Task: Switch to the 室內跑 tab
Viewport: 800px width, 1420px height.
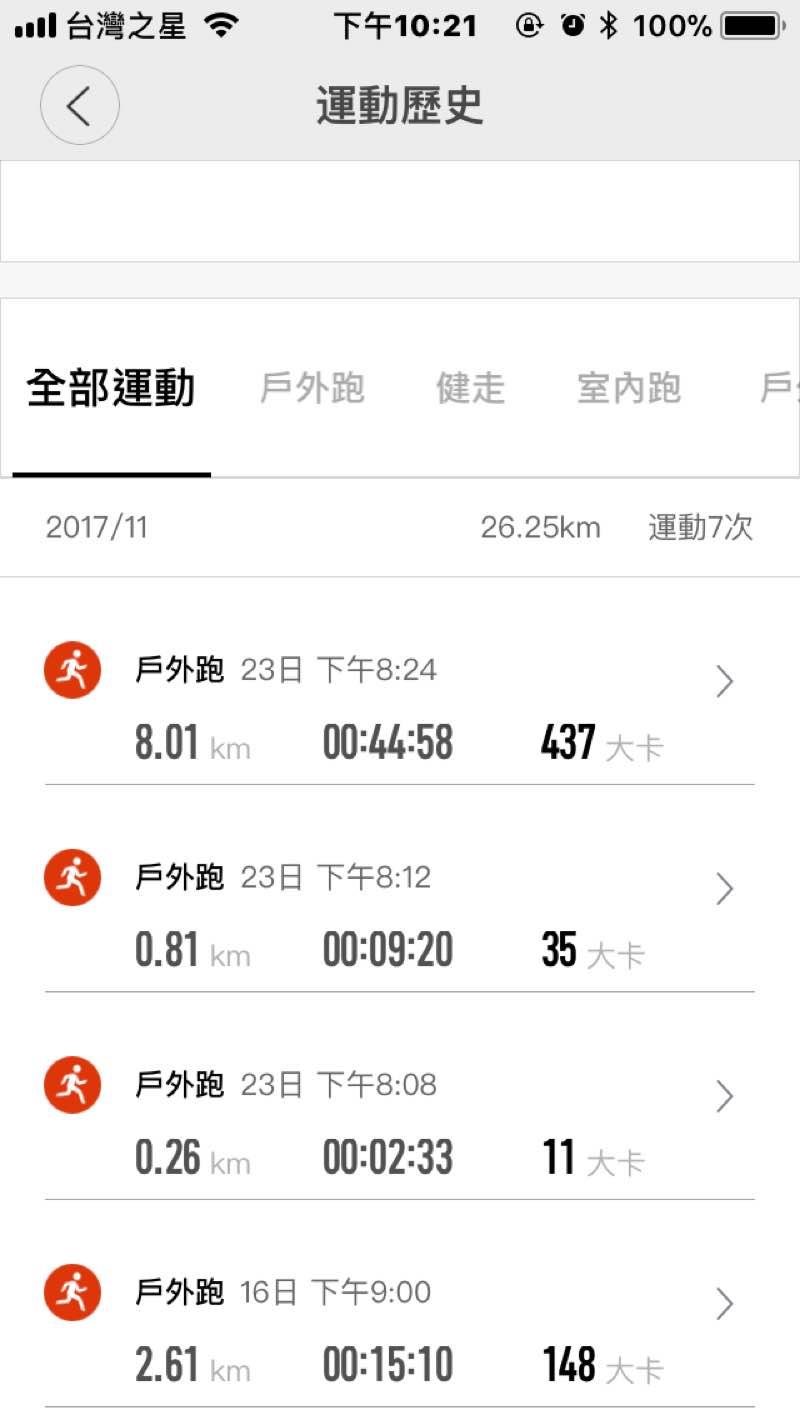Action: (628, 388)
